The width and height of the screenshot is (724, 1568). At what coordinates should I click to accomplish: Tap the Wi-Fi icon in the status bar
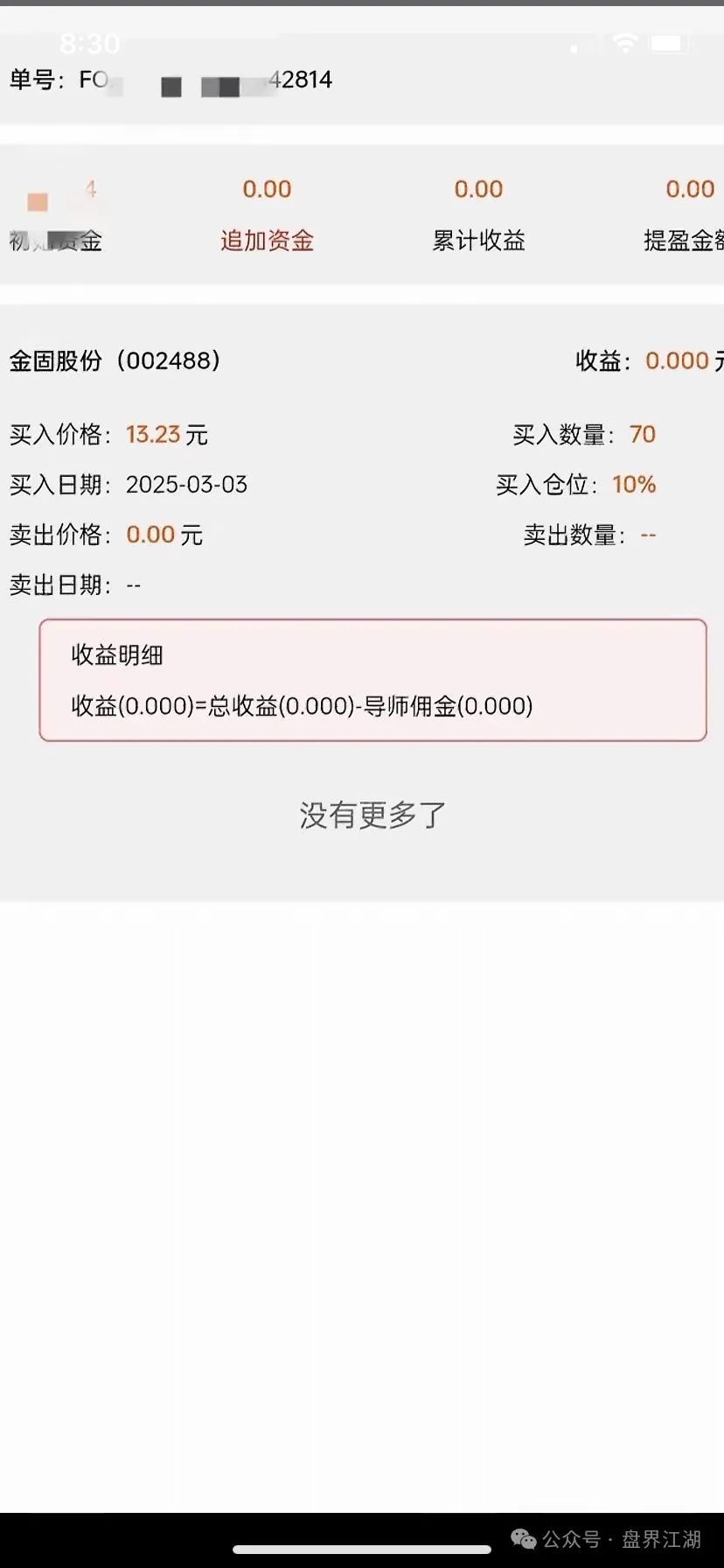pyautogui.click(x=626, y=42)
